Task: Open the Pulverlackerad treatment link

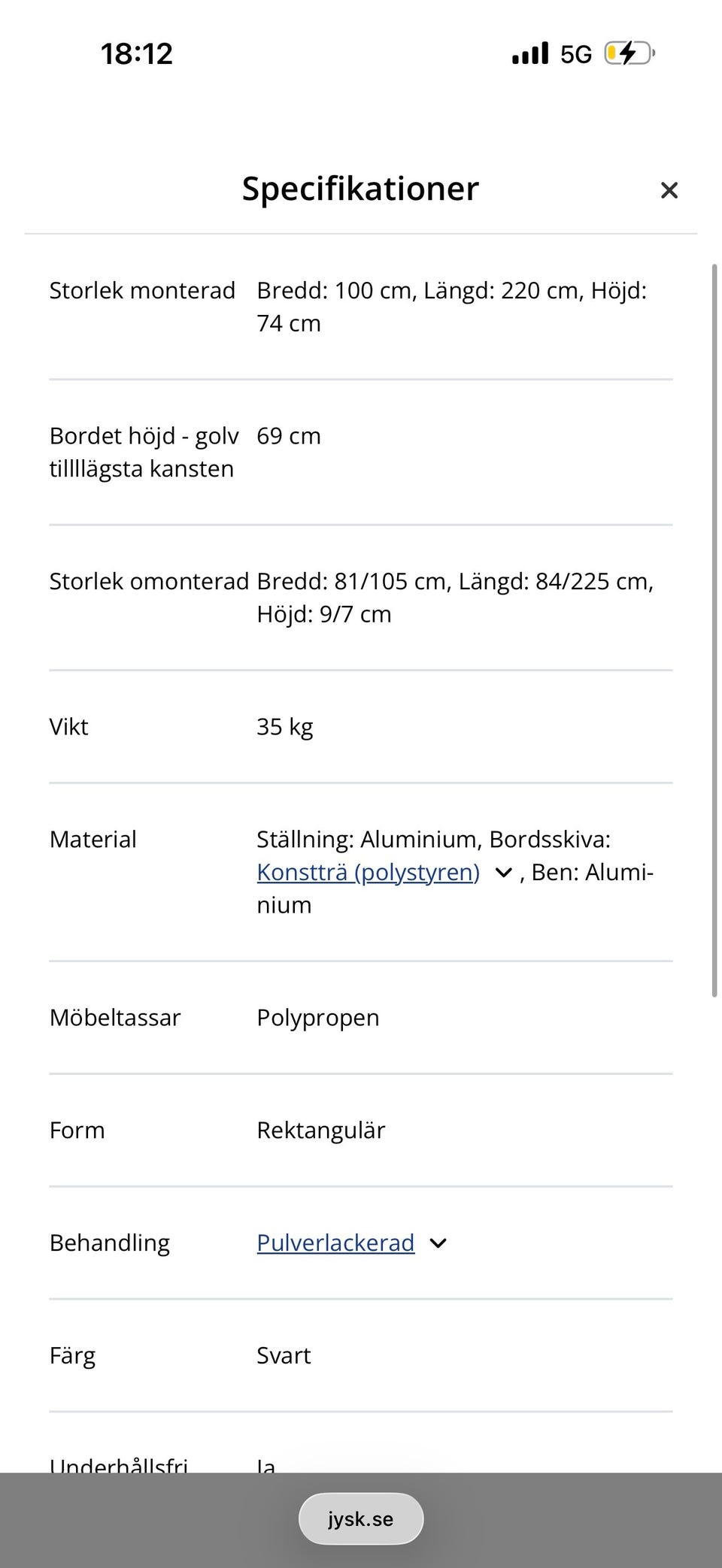Action: tap(335, 1243)
